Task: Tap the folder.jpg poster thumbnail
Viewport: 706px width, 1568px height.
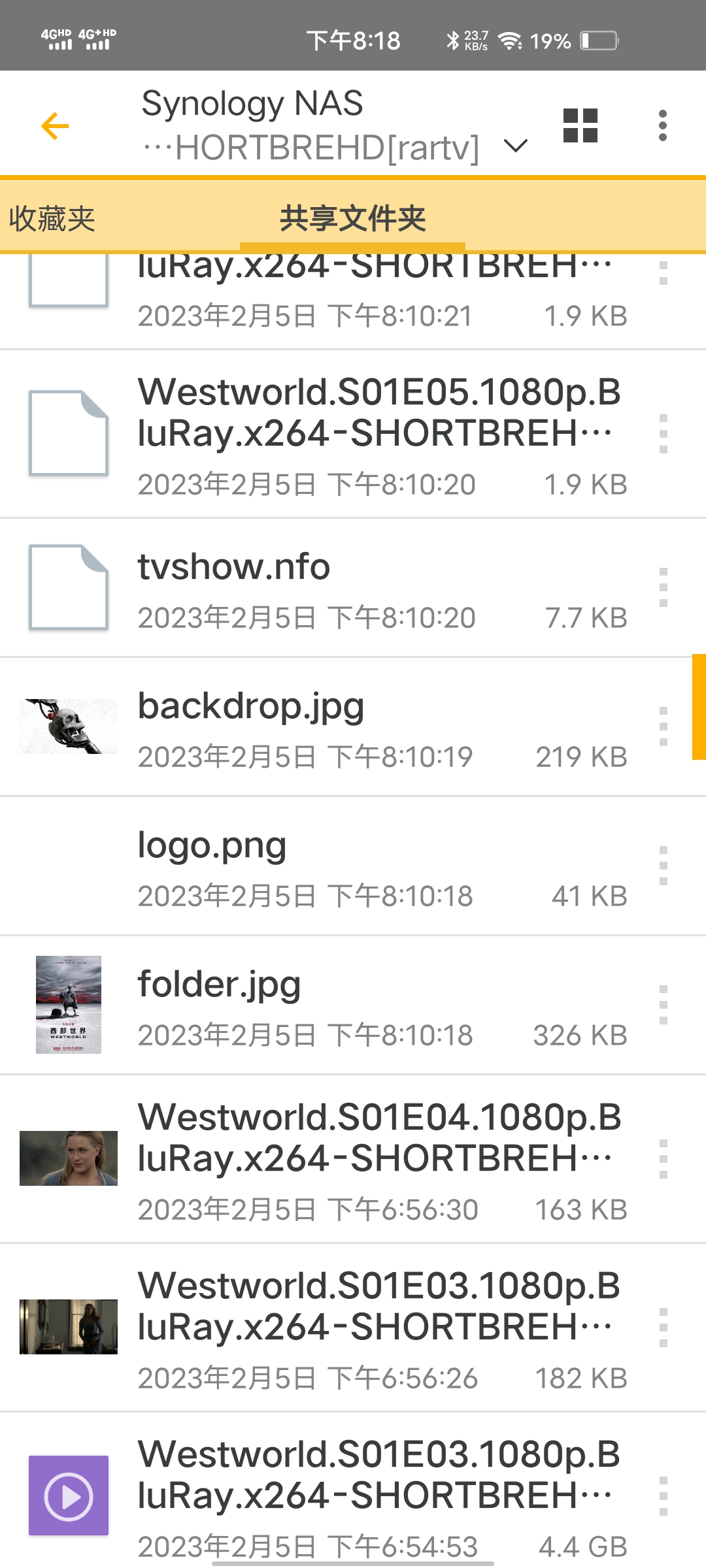Action: pyautogui.click(x=69, y=1006)
